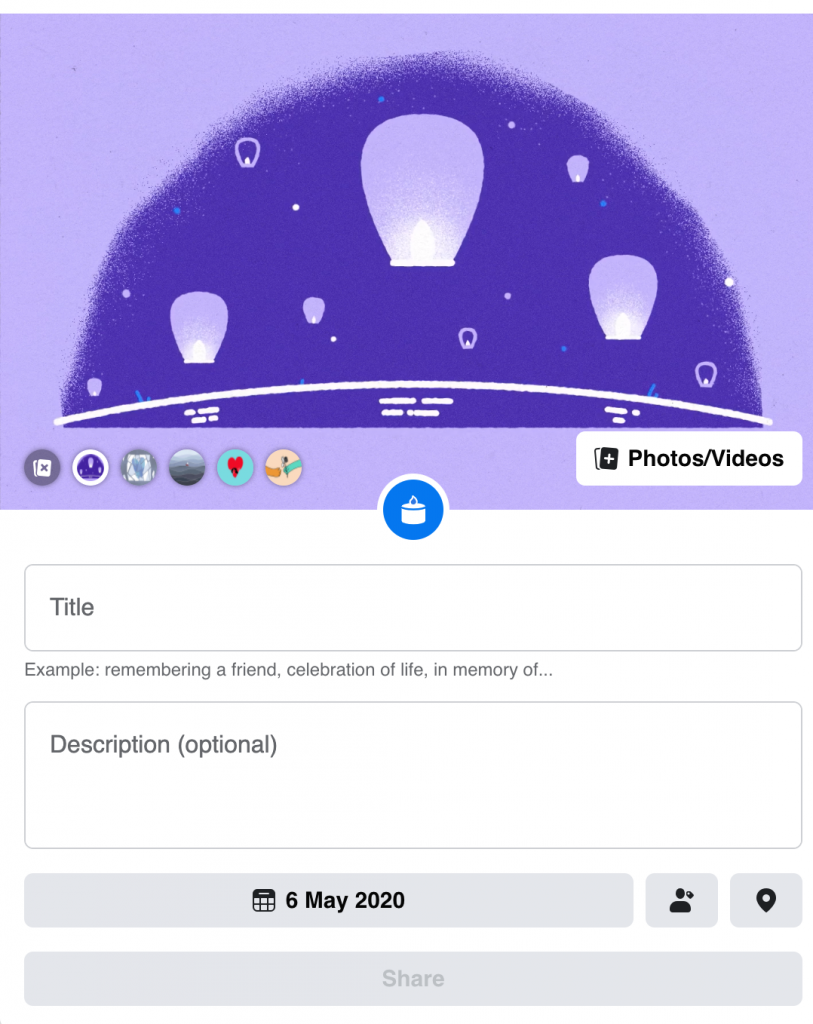Screen dimensions: 813x1024
Task: Remove the cover image option
Action: [42, 467]
